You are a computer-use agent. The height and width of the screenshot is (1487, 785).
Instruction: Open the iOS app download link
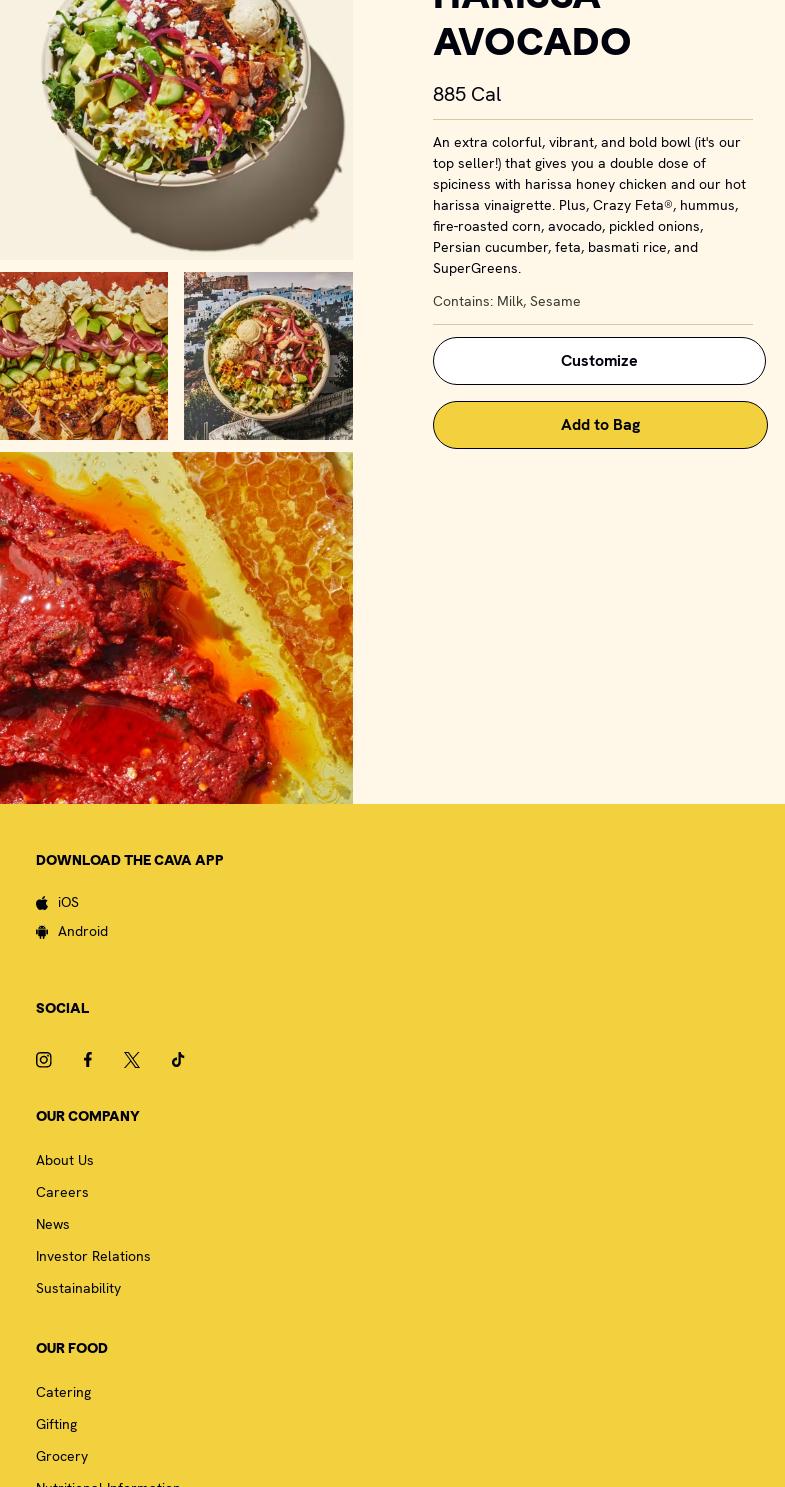coord(67,903)
